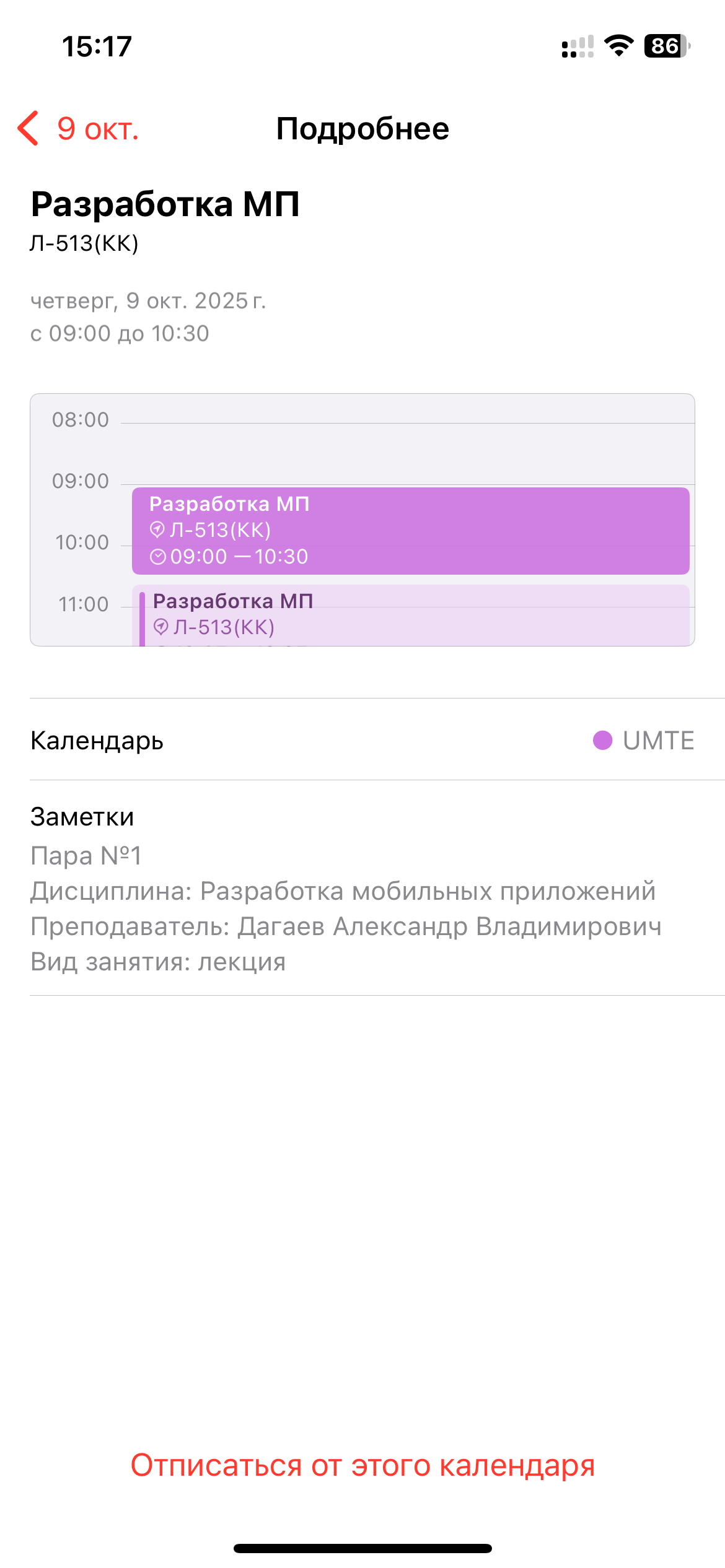Tap the battery indicator showing 86
Screen dimensions: 725x1568
[666, 45]
